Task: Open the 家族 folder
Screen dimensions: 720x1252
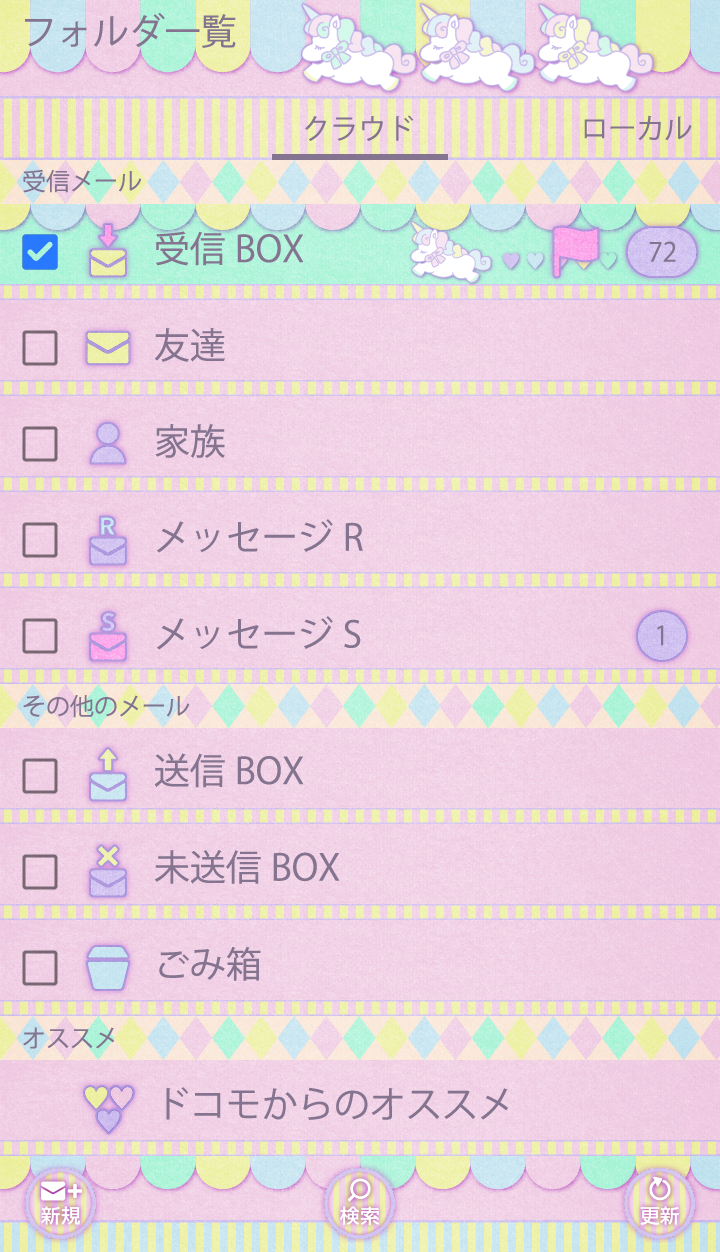Action: tap(190, 442)
